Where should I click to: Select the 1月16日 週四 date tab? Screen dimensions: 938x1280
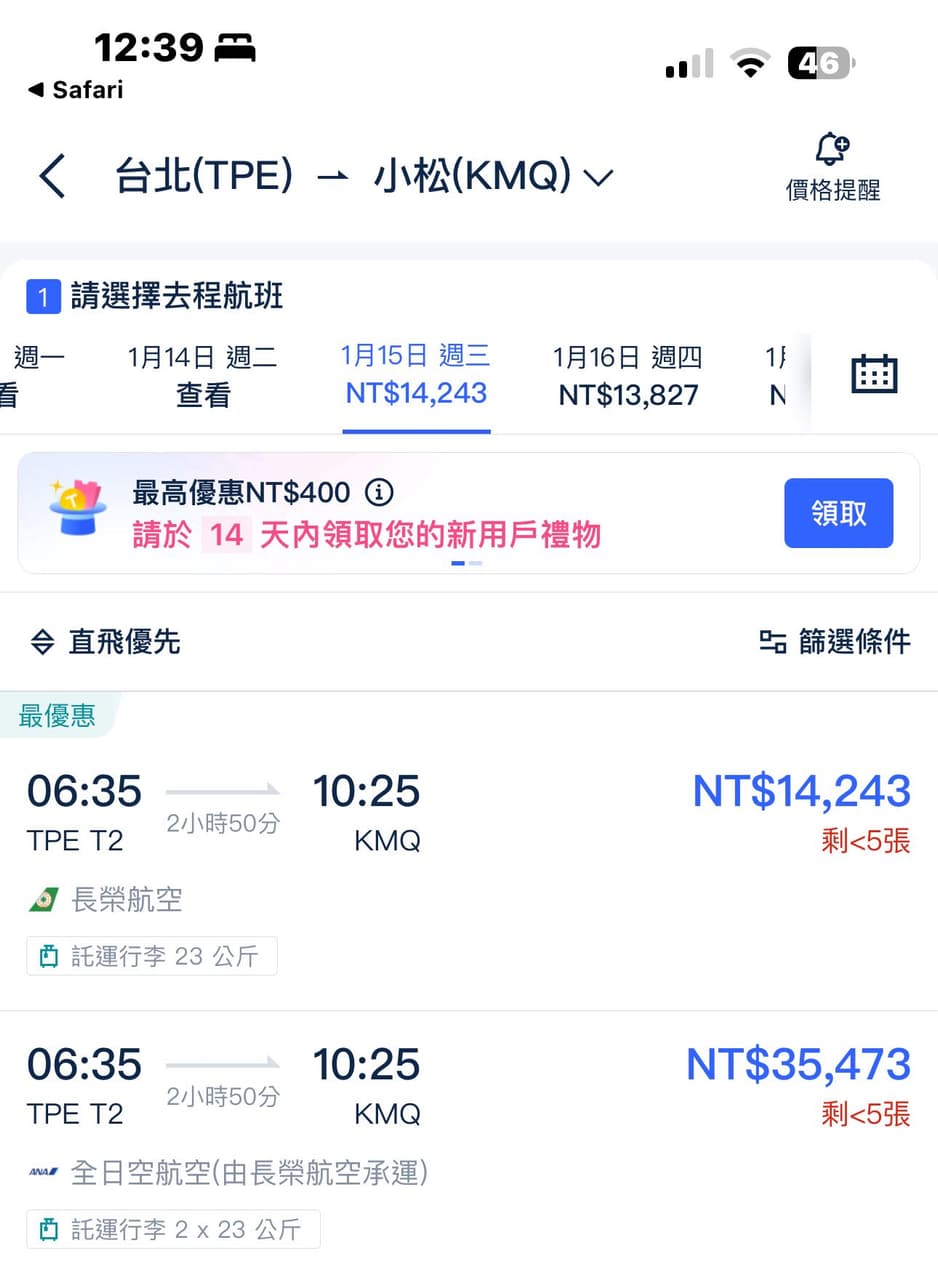[628, 375]
